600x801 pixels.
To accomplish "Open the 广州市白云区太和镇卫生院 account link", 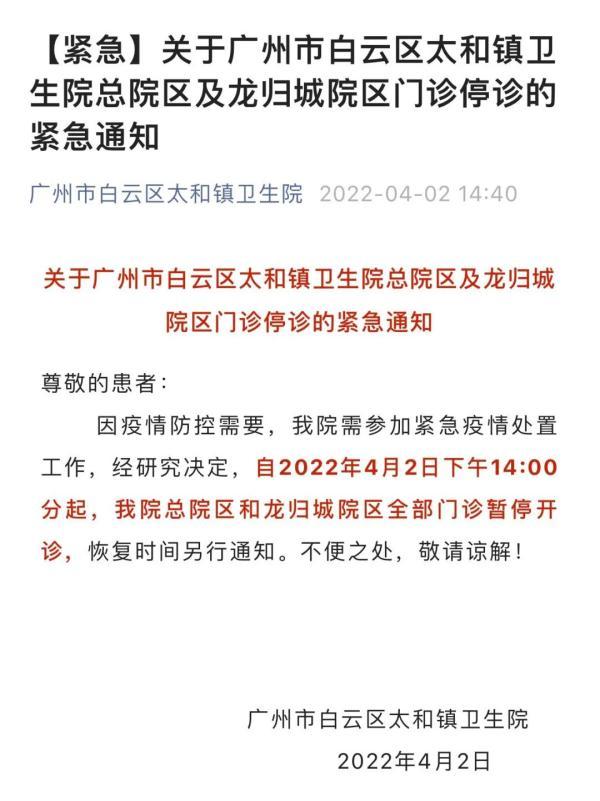I will 166,193.
